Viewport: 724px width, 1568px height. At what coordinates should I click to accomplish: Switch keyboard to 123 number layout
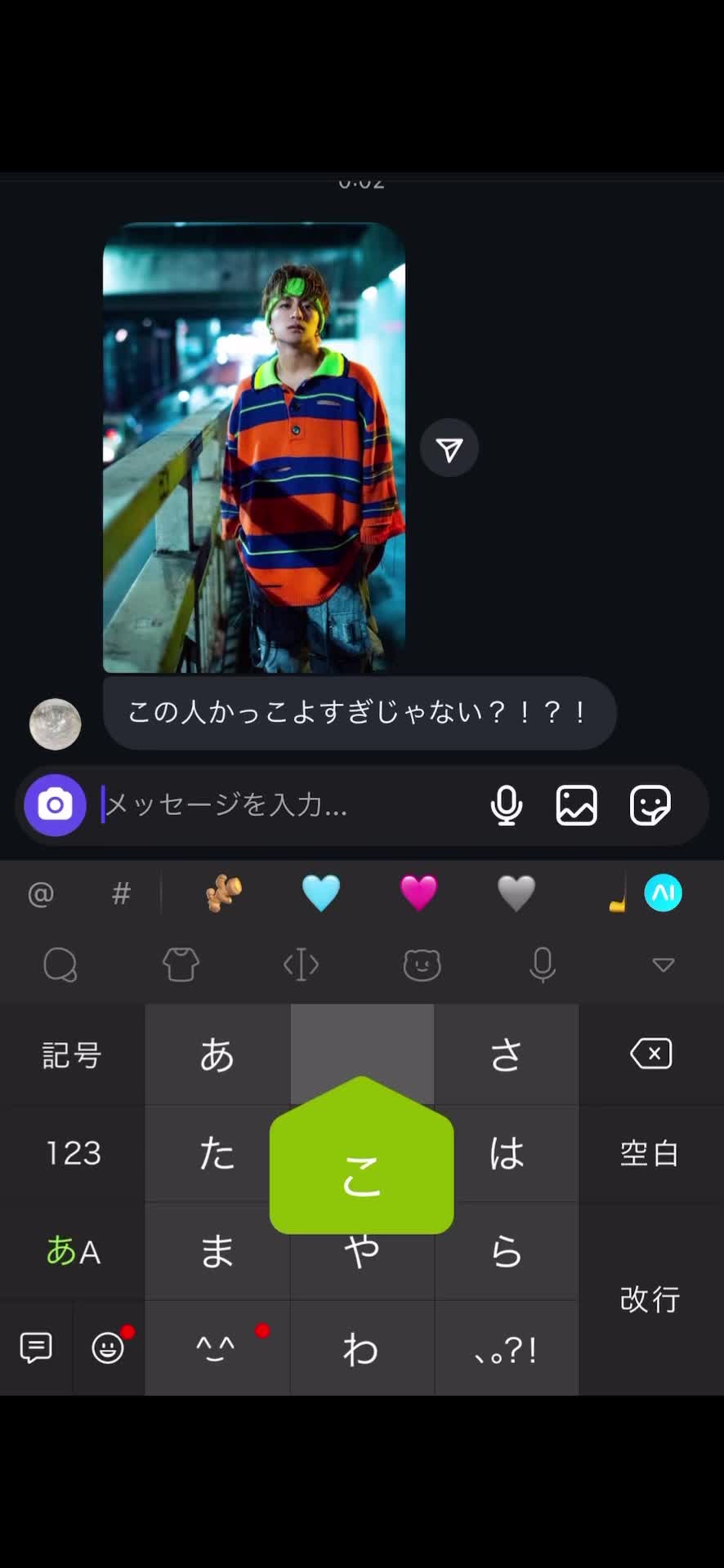click(x=73, y=1153)
